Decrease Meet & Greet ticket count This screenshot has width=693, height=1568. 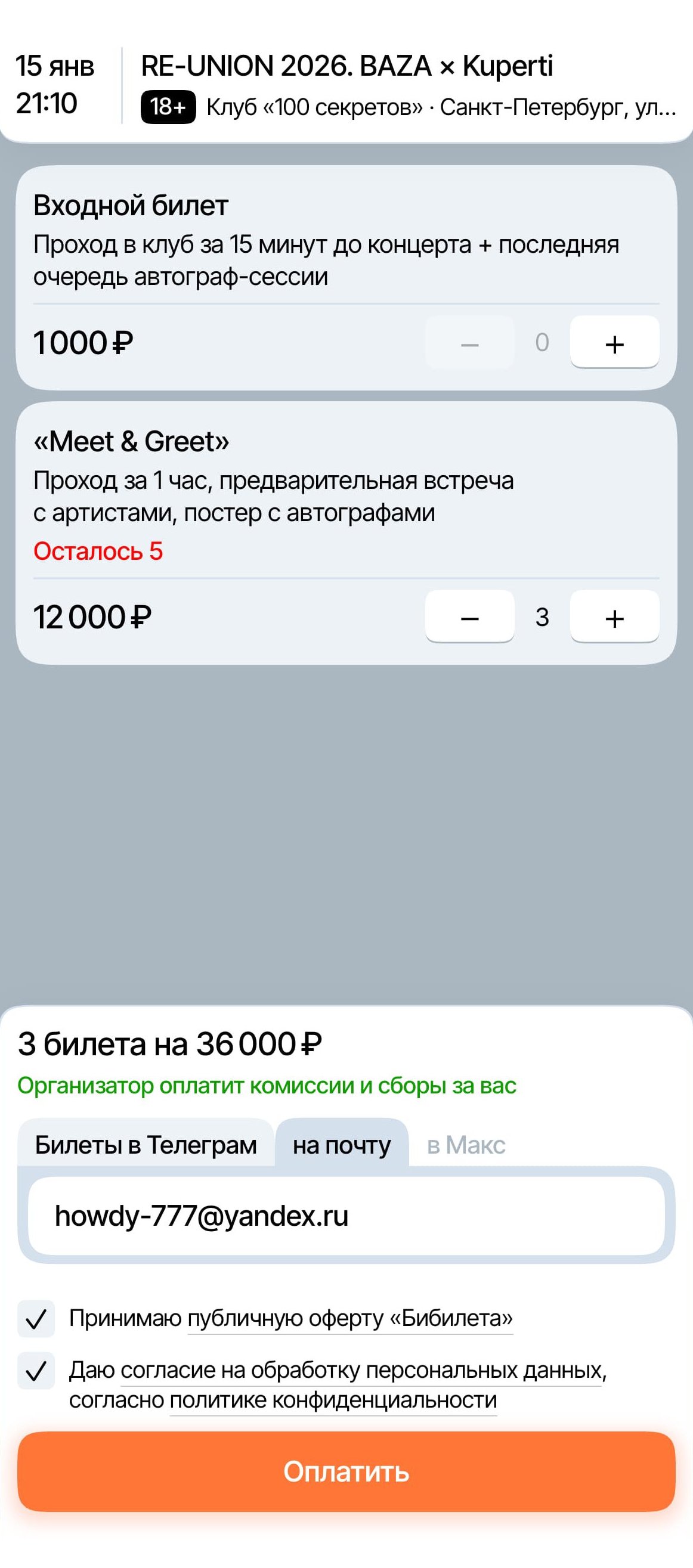[x=469, y=617]
